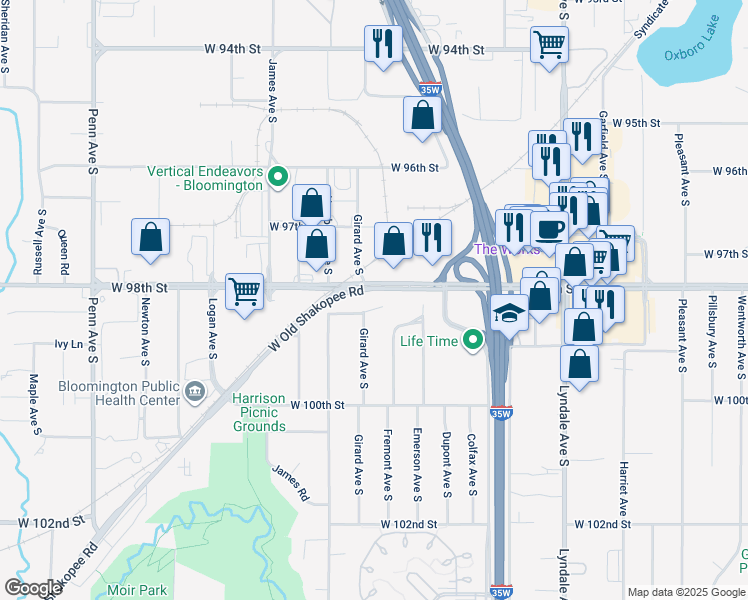Open the Vertical Endeavors - Bloomington place pin

[x=278, y=177]
